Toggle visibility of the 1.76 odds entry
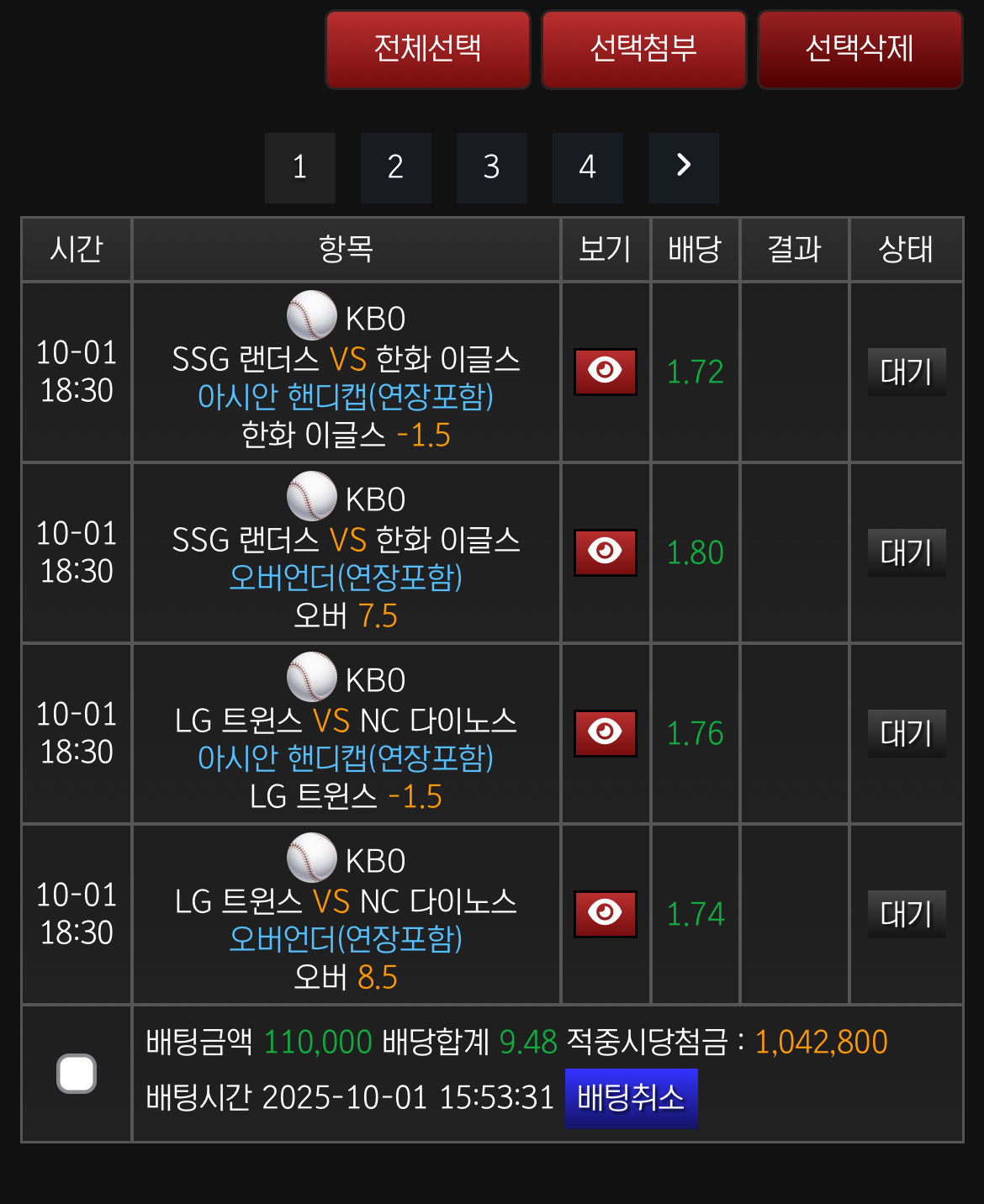The width and height of the screenshot is (984, 1204). point(605,733)
